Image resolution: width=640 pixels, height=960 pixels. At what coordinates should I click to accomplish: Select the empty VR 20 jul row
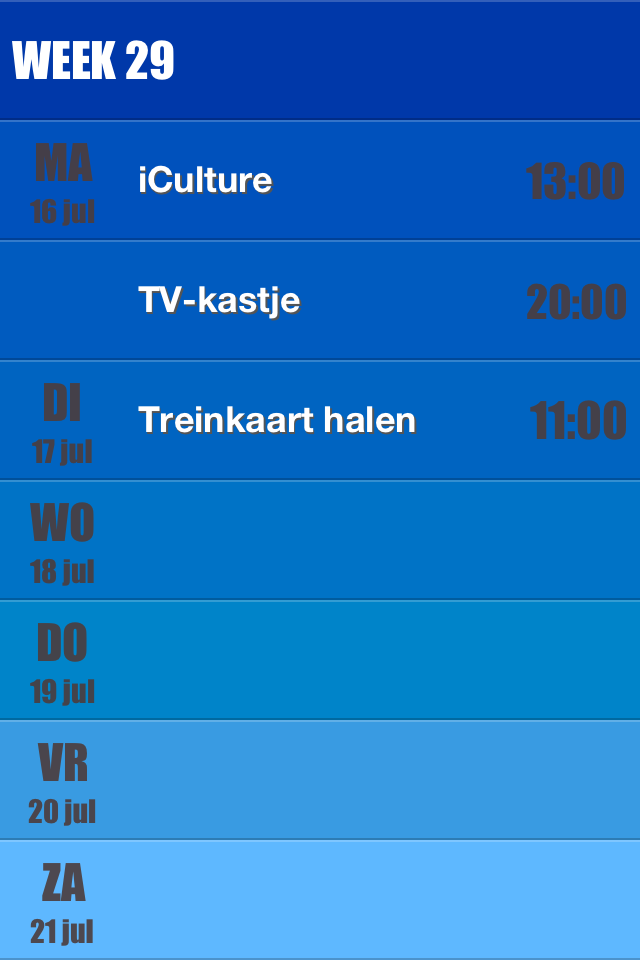pyautogui.click(x=320, y=780)
